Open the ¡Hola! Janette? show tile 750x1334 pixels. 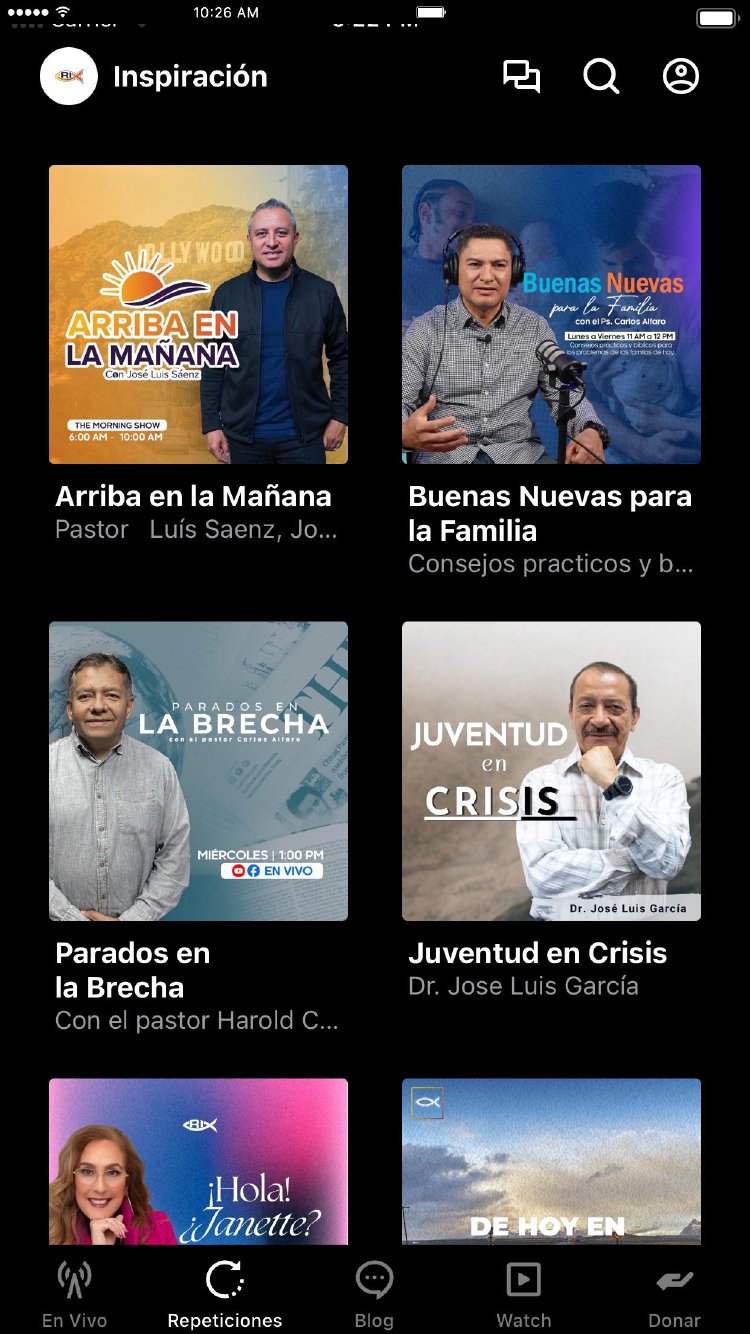pyautogui.click(x=198, y=1161)
